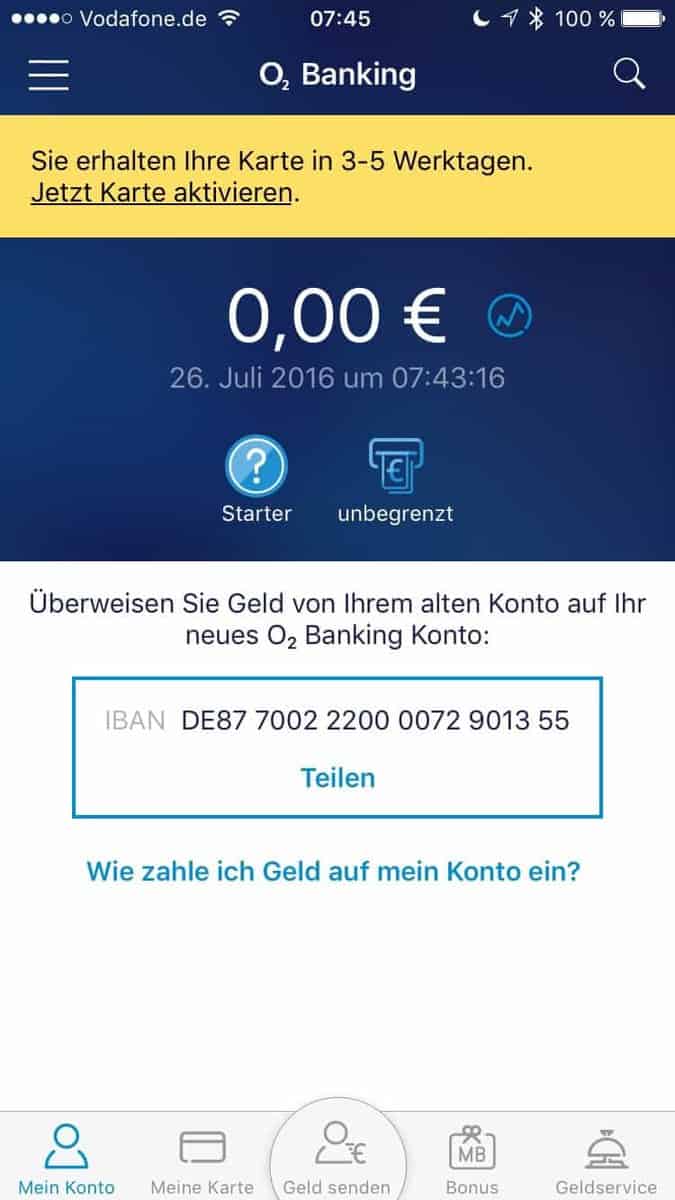Viewport: 675px width, 1200px height.
Task: Go to the Bonus tab
Action: pyautogui.click(x=472, y=1160)
